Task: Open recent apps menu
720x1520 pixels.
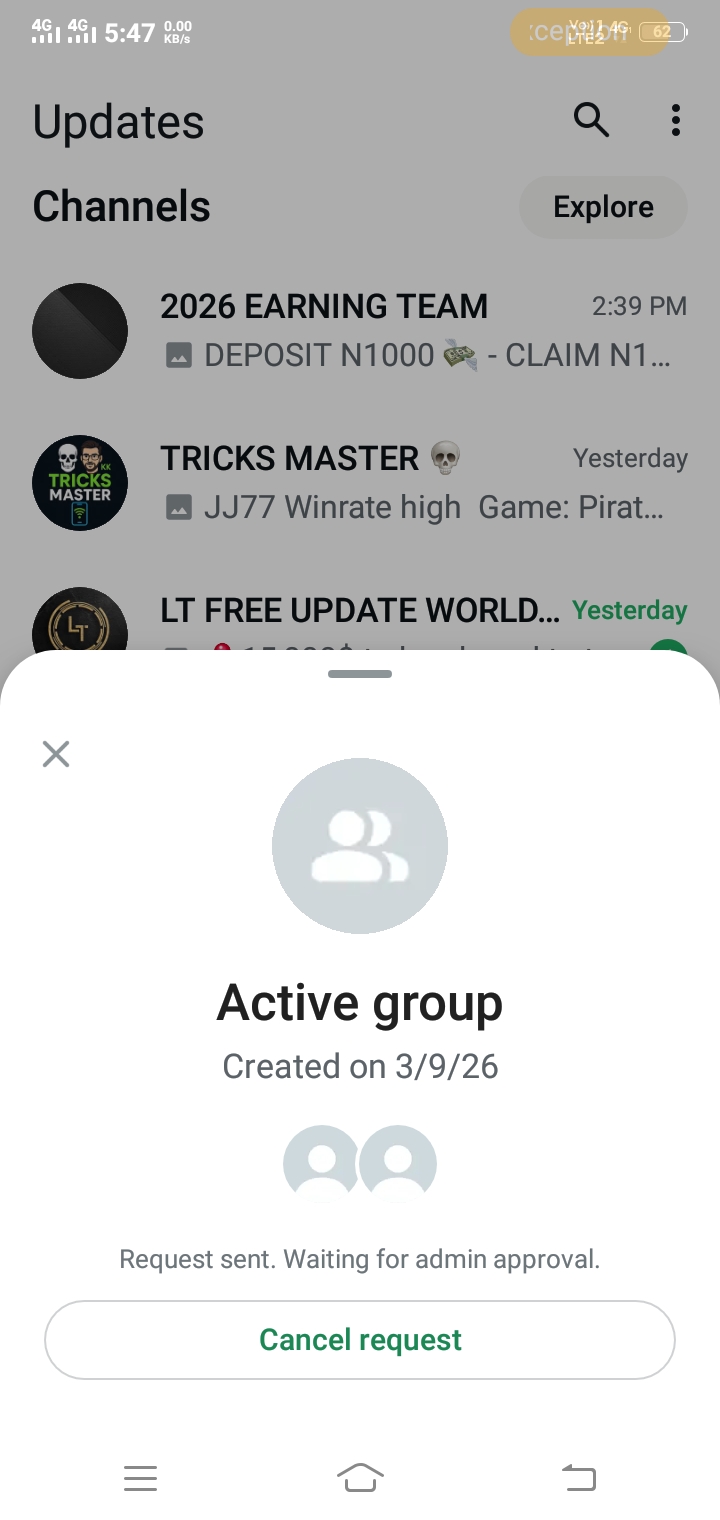Action: 141,1478
